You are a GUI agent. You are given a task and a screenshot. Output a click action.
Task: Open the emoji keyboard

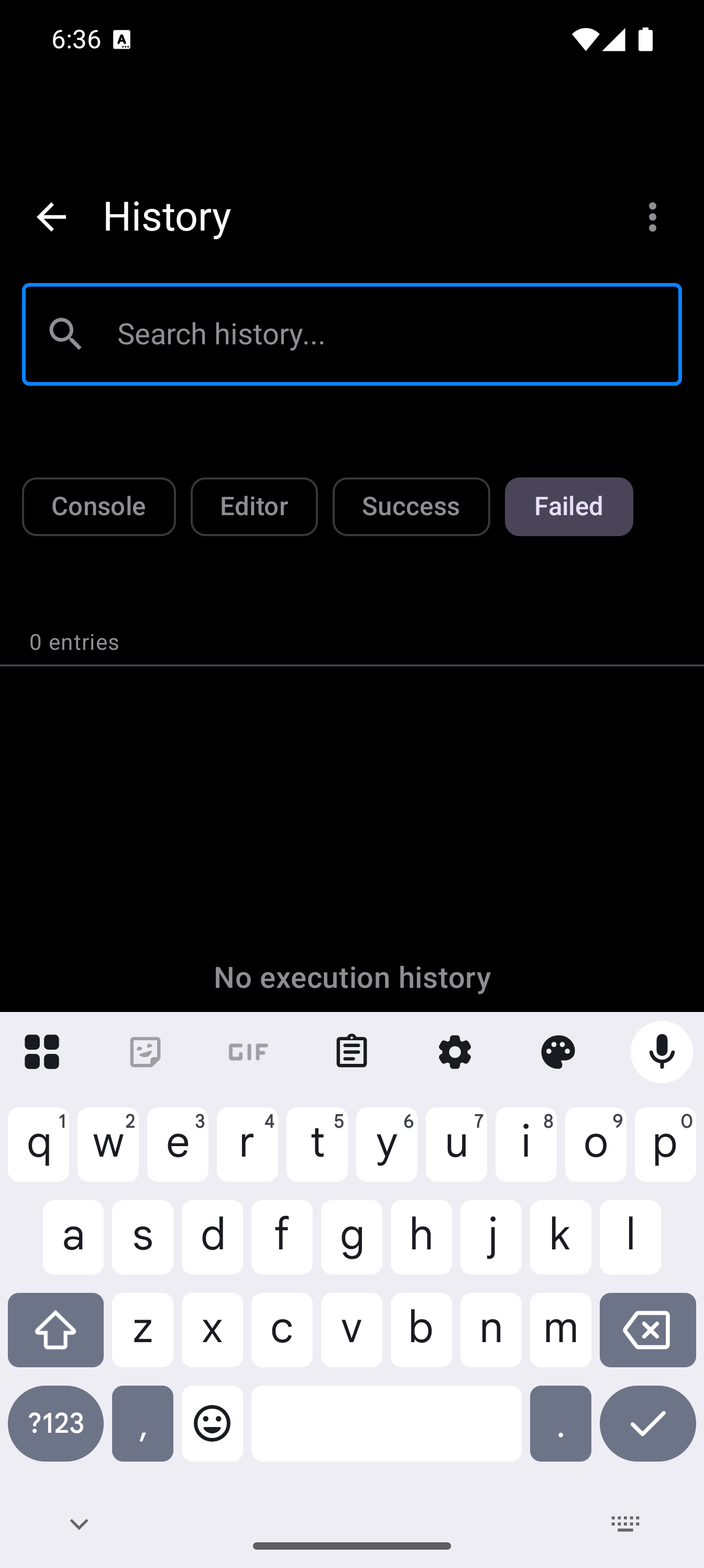point(212,1423)
